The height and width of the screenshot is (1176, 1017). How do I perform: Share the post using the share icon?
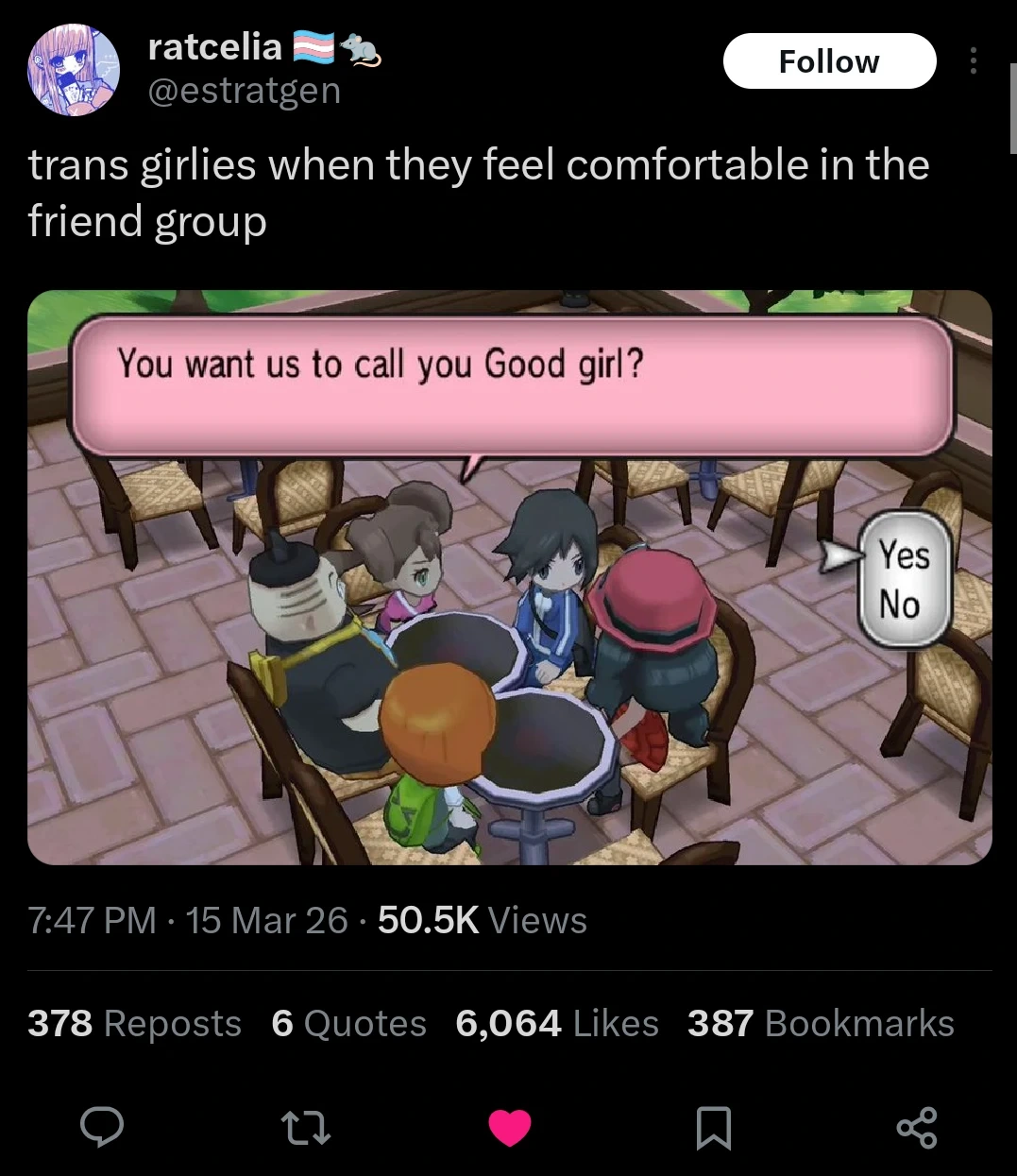click(x=917, y=1128)
